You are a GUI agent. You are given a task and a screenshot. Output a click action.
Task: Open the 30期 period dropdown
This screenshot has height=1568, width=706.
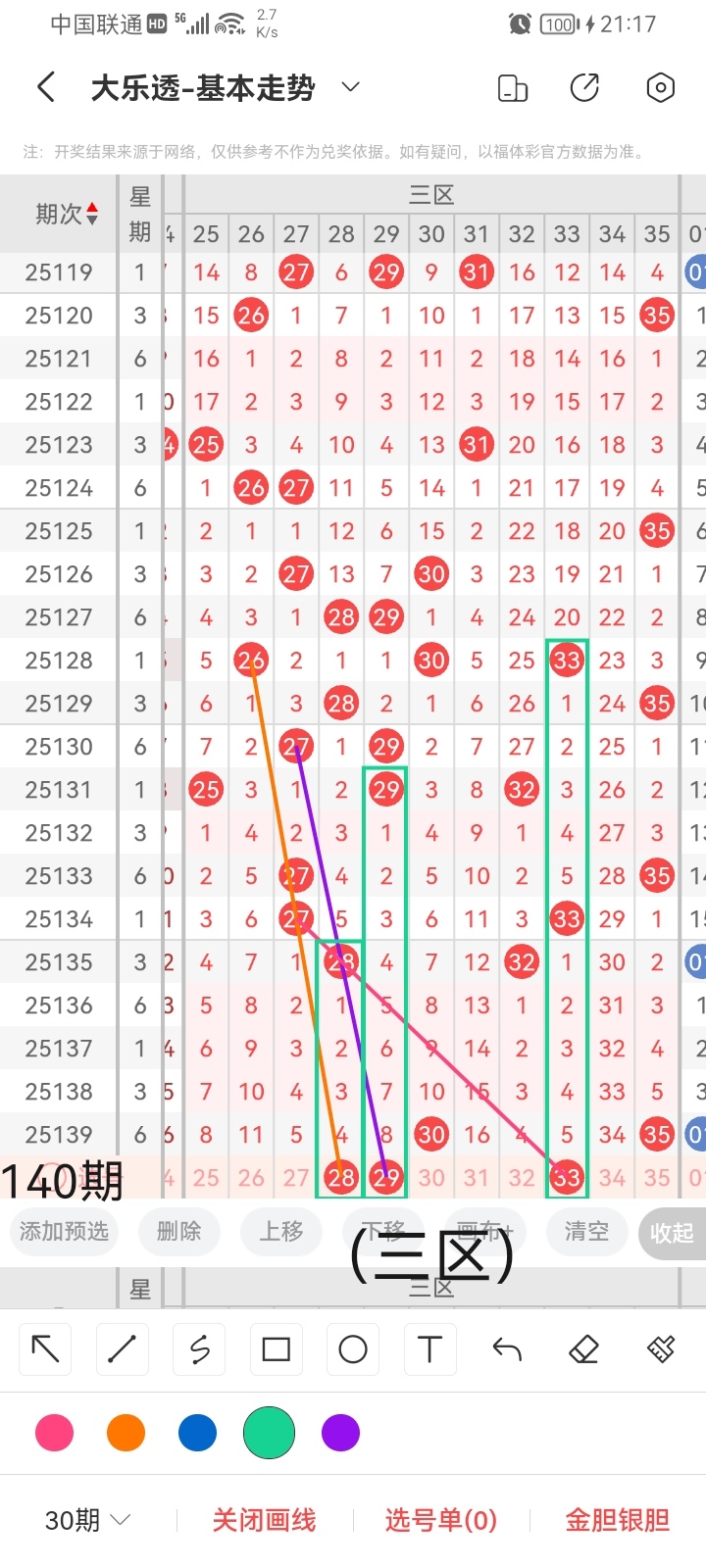click(x=87, y=1520)
